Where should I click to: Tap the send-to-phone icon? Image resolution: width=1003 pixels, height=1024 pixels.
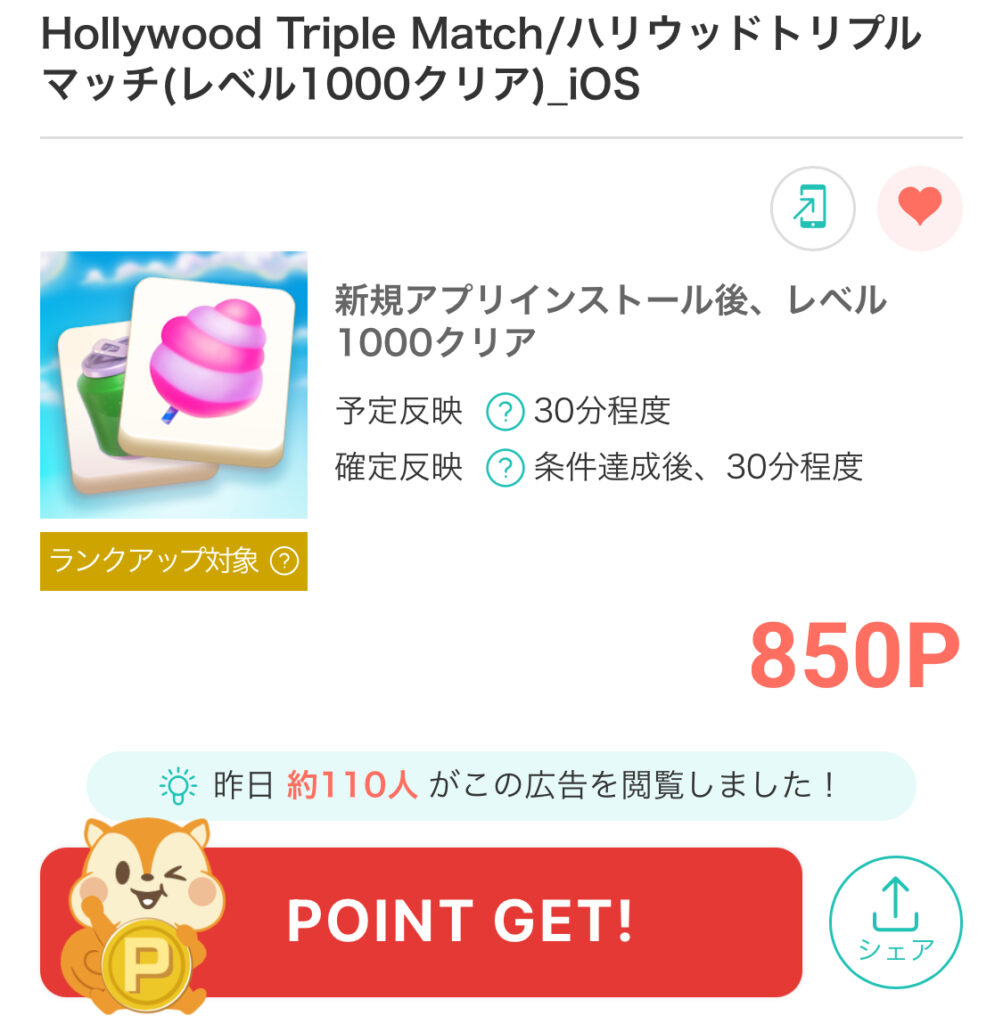(x=812, y=208)
